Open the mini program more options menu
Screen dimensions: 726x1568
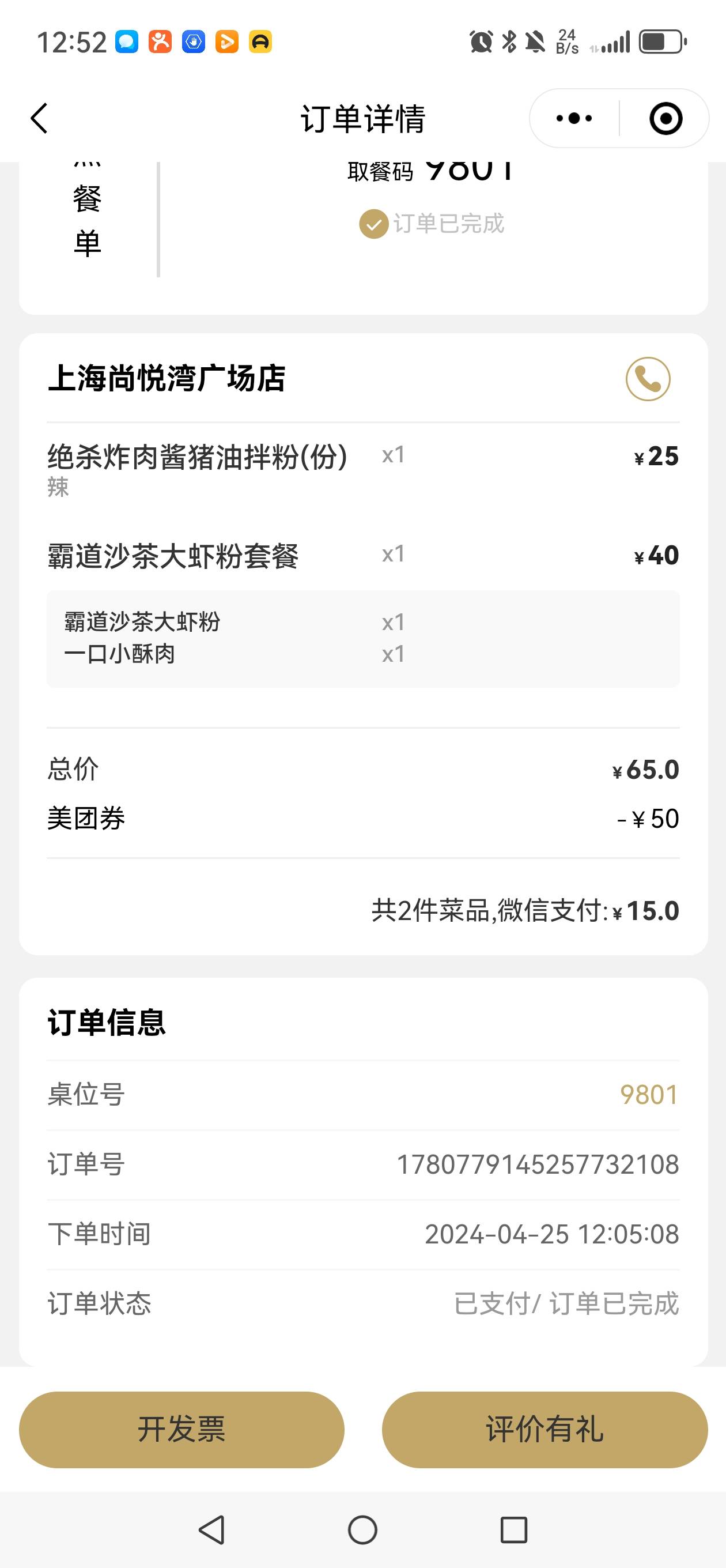[x=574, y=118]
